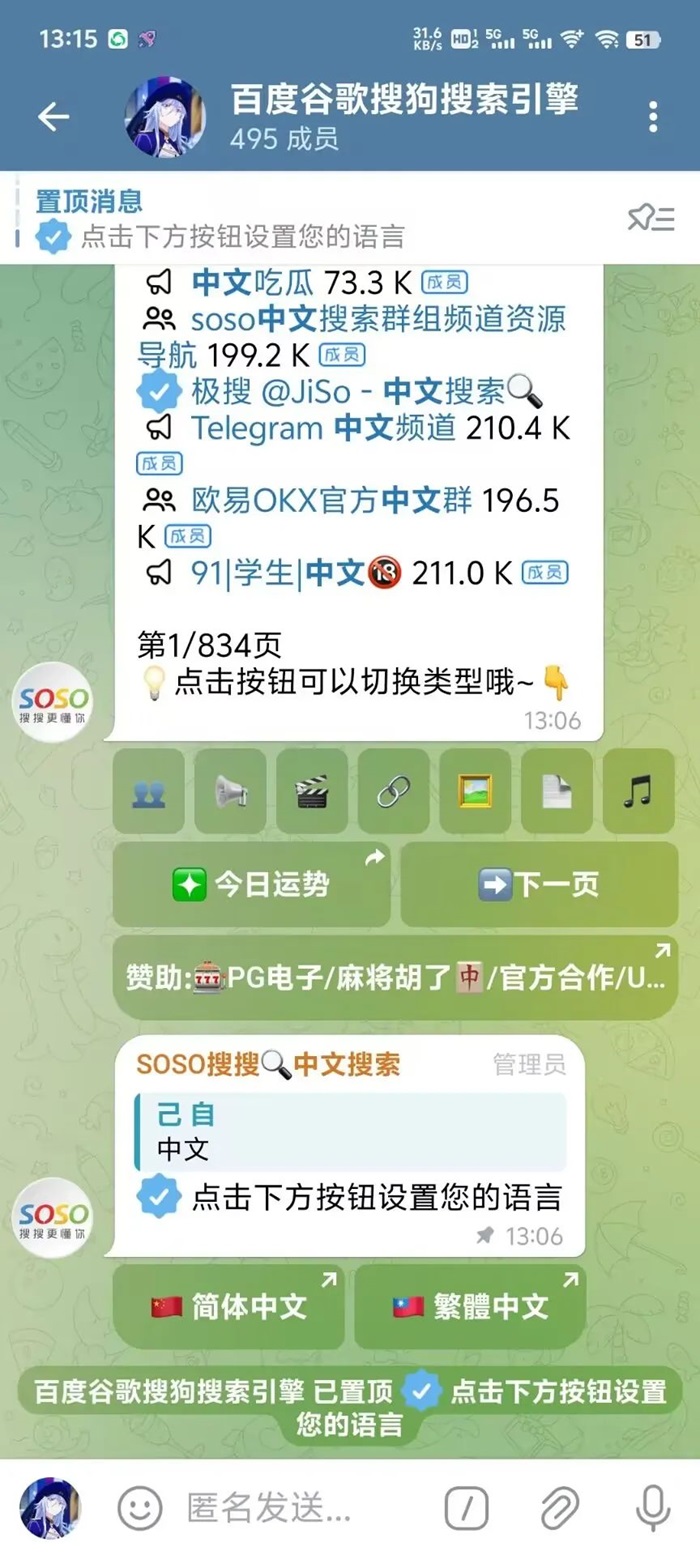This screenshot has width=700, height=1555.
Task: Filter results by video clapperboard button
Action: pos(312,791)
